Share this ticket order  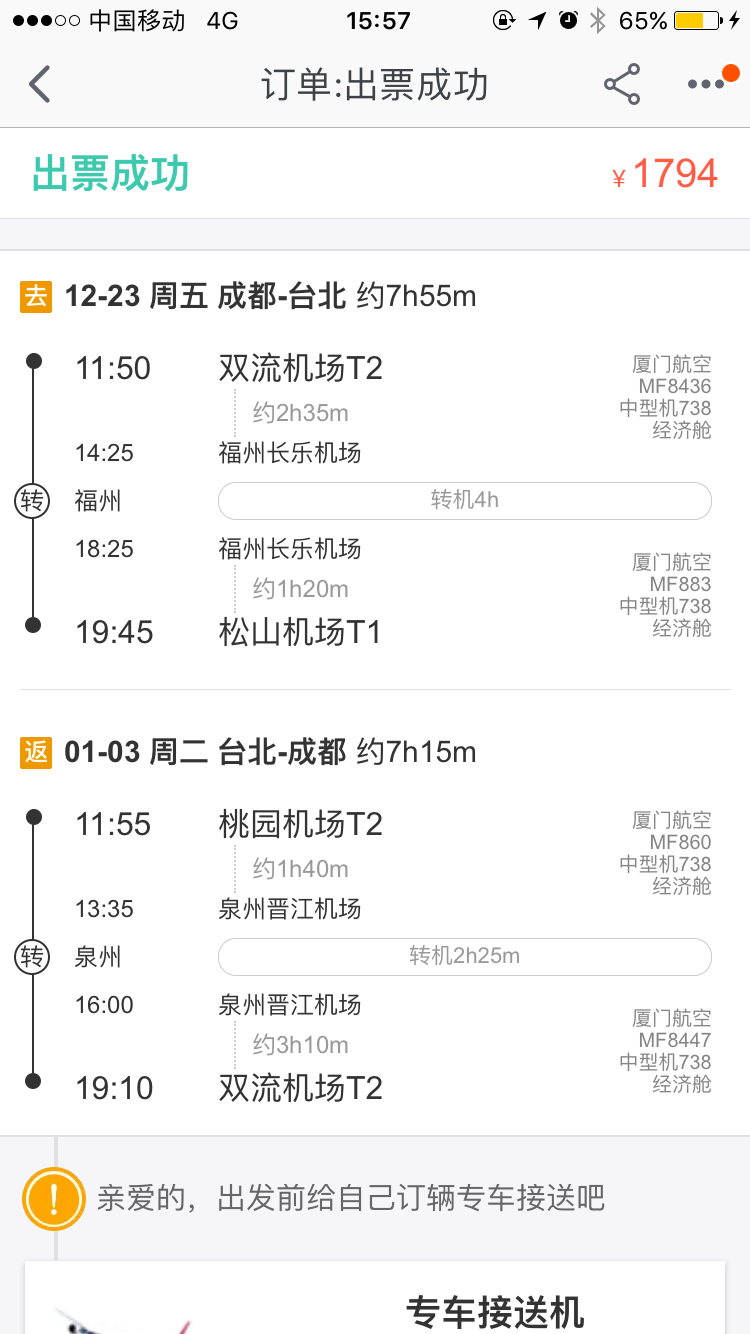(622, 84)
